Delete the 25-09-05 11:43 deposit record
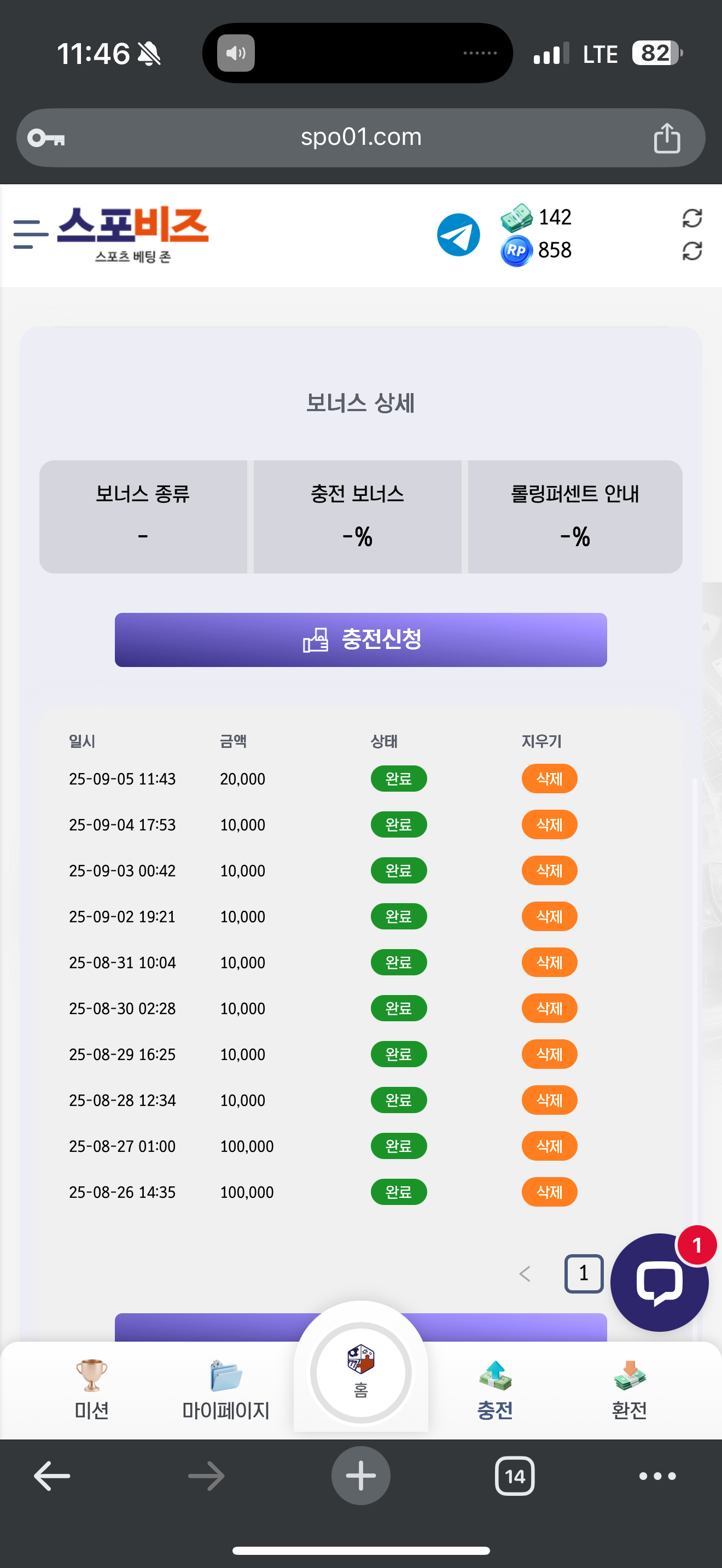722x1568 pixels. click(549, 779)
